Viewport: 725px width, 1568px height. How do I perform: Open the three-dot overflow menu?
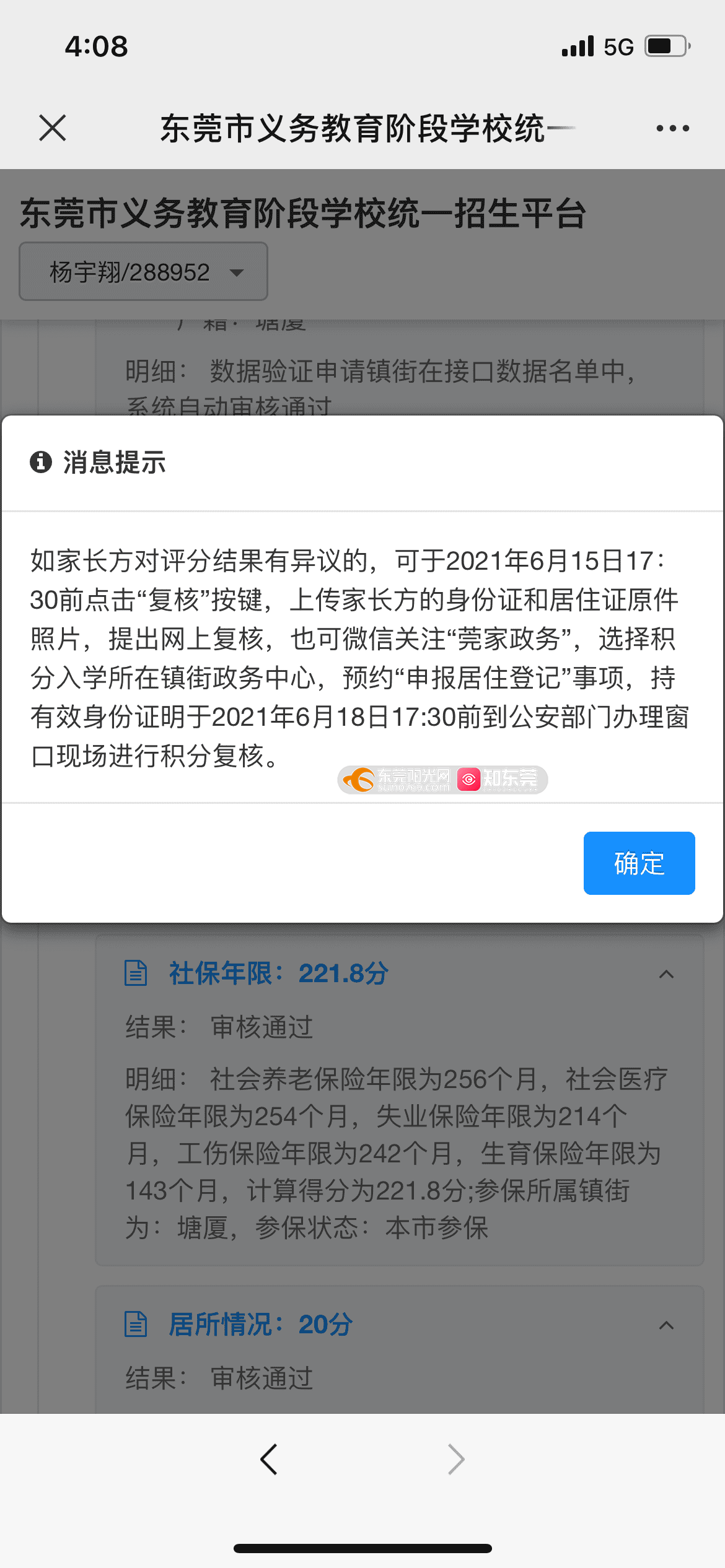672,128
